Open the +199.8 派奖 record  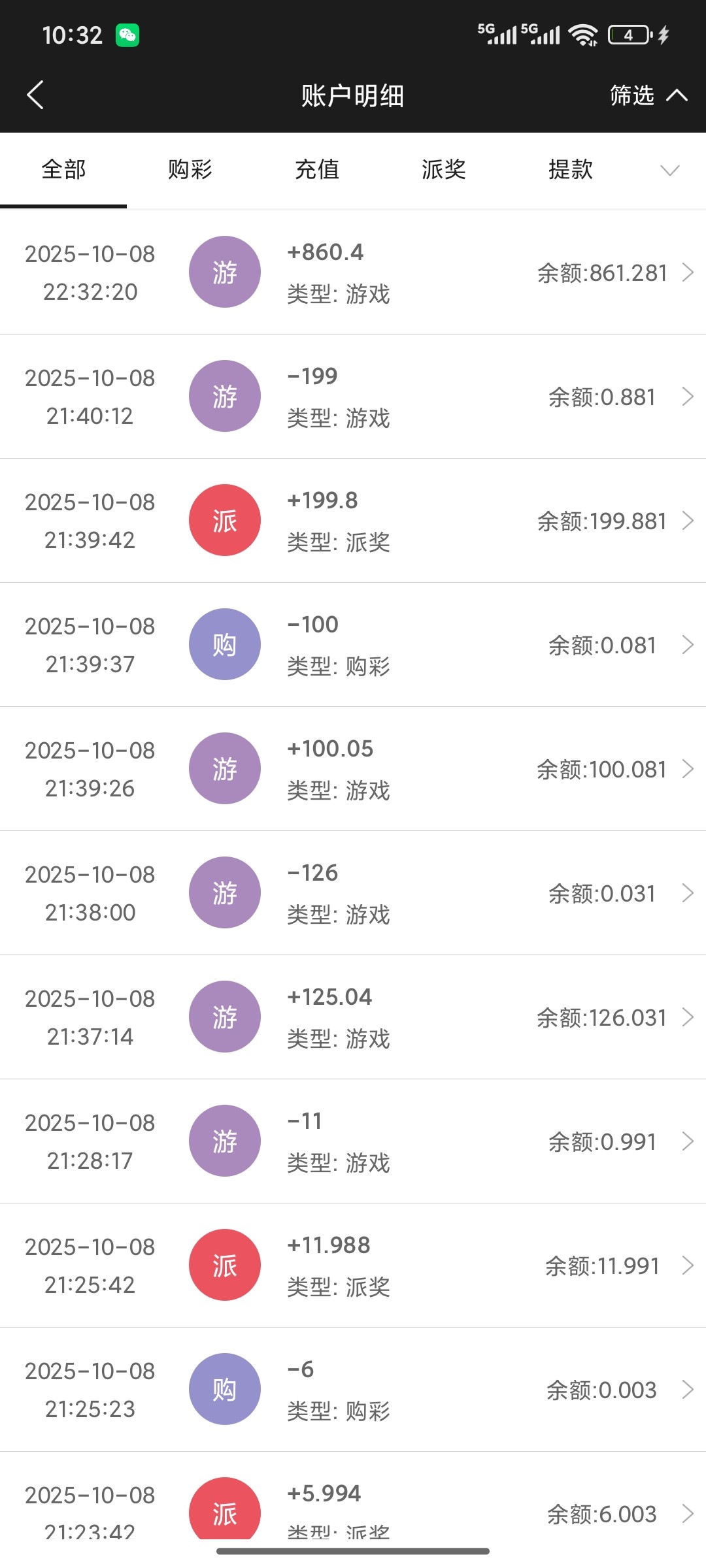[353, 521]
